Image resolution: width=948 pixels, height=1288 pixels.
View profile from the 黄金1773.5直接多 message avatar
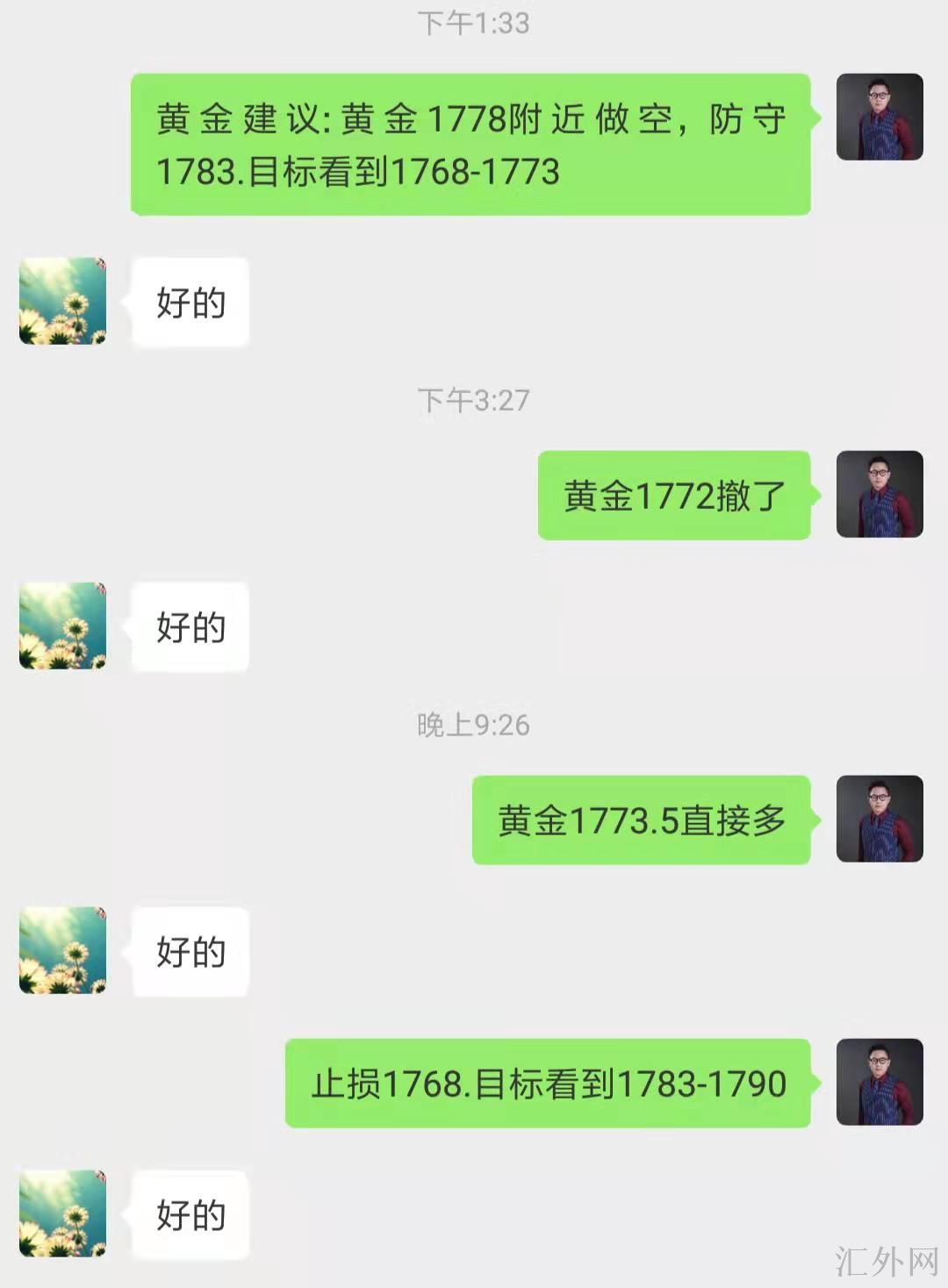880,819
